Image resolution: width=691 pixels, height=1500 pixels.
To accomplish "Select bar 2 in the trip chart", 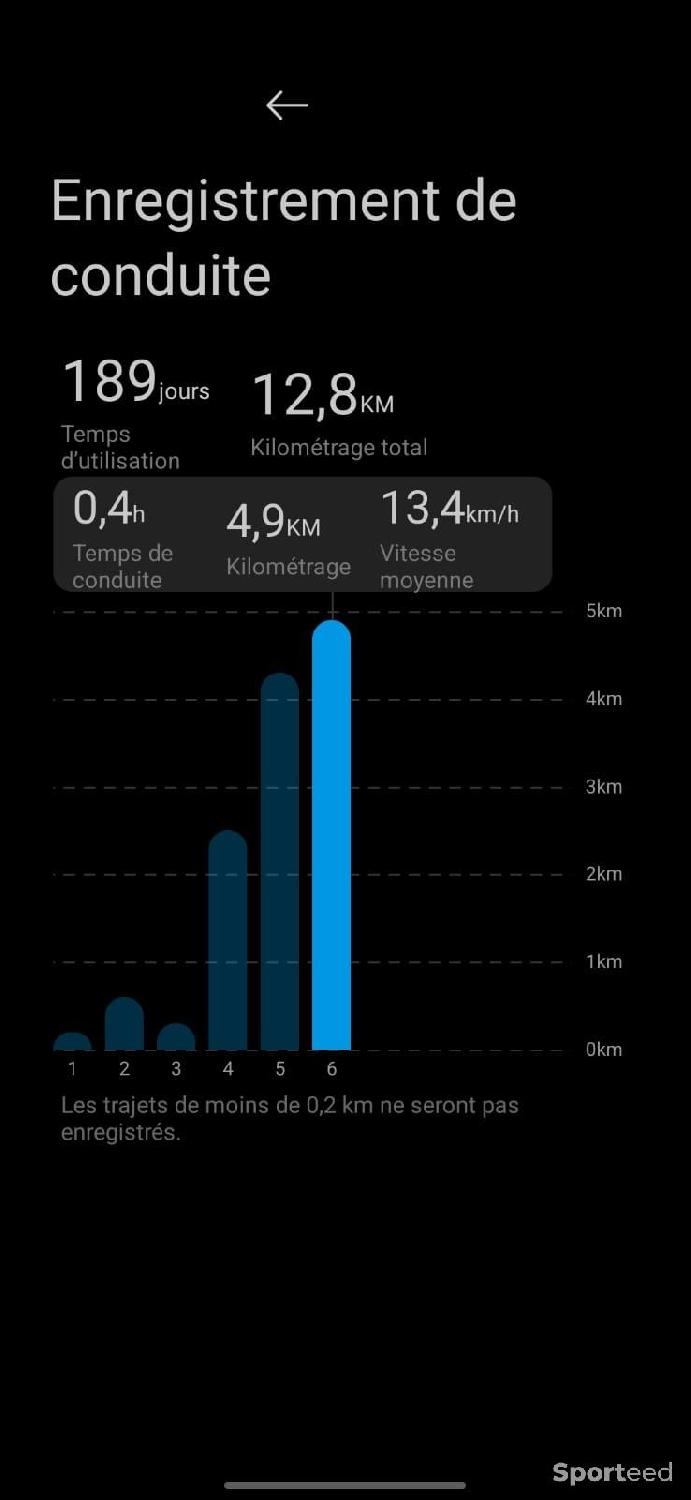I will point(124,1025).
